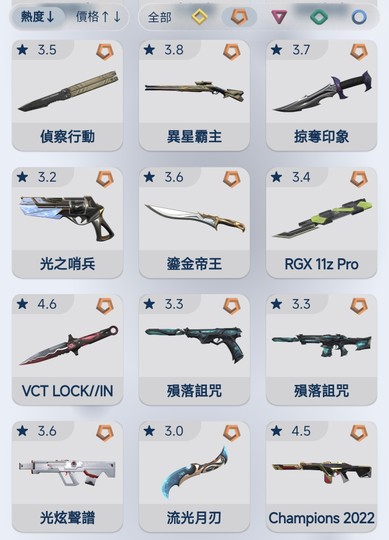Open the 光之哨兵 revolver skin card
The image size is (389, 540).
pos(67,222)
